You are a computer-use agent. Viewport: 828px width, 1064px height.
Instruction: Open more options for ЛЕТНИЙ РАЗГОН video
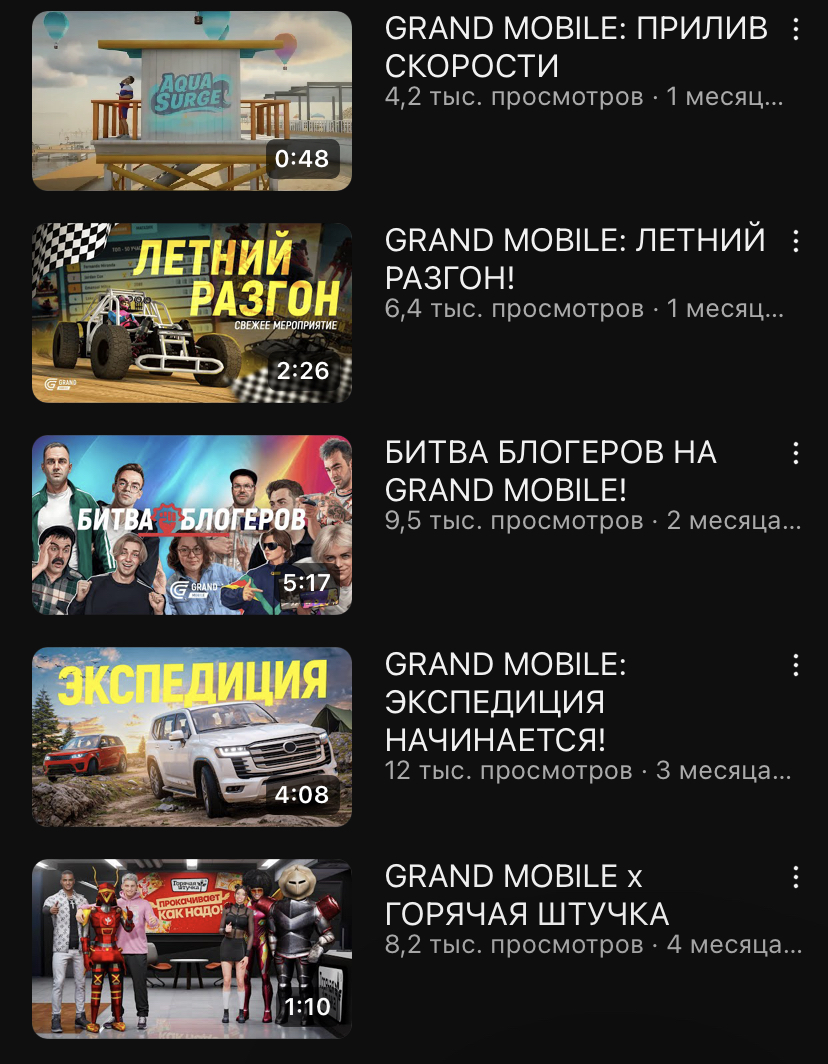tap(796, 241)
